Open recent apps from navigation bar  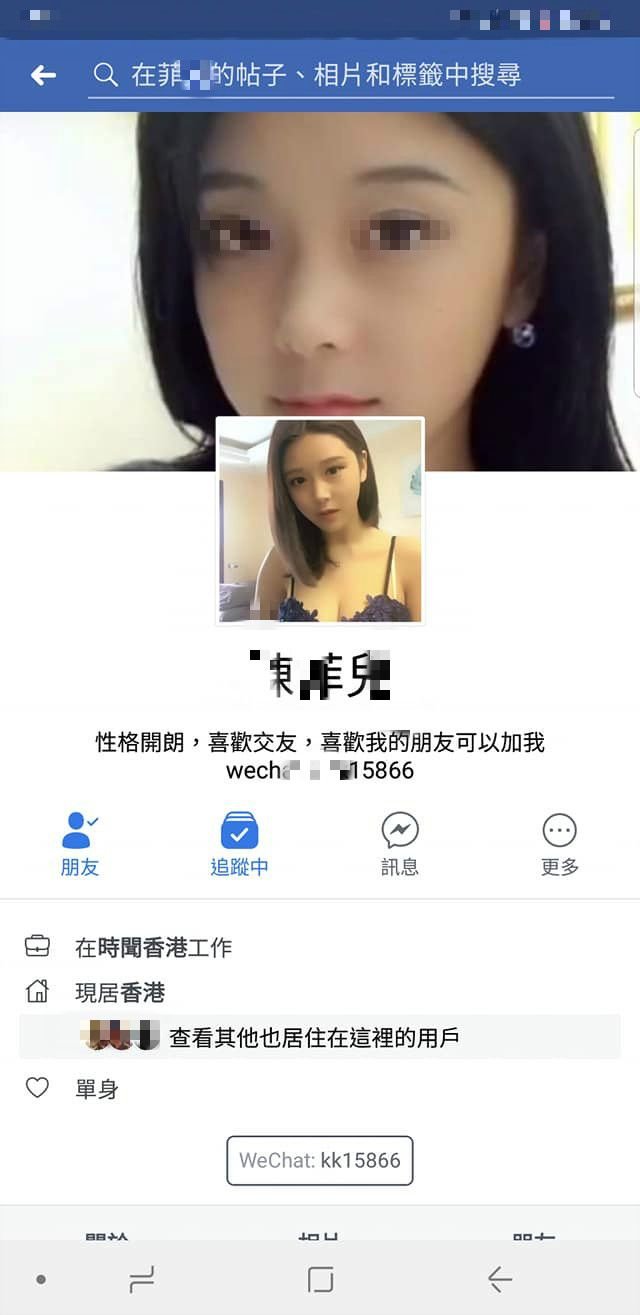tap(142, 1279)
